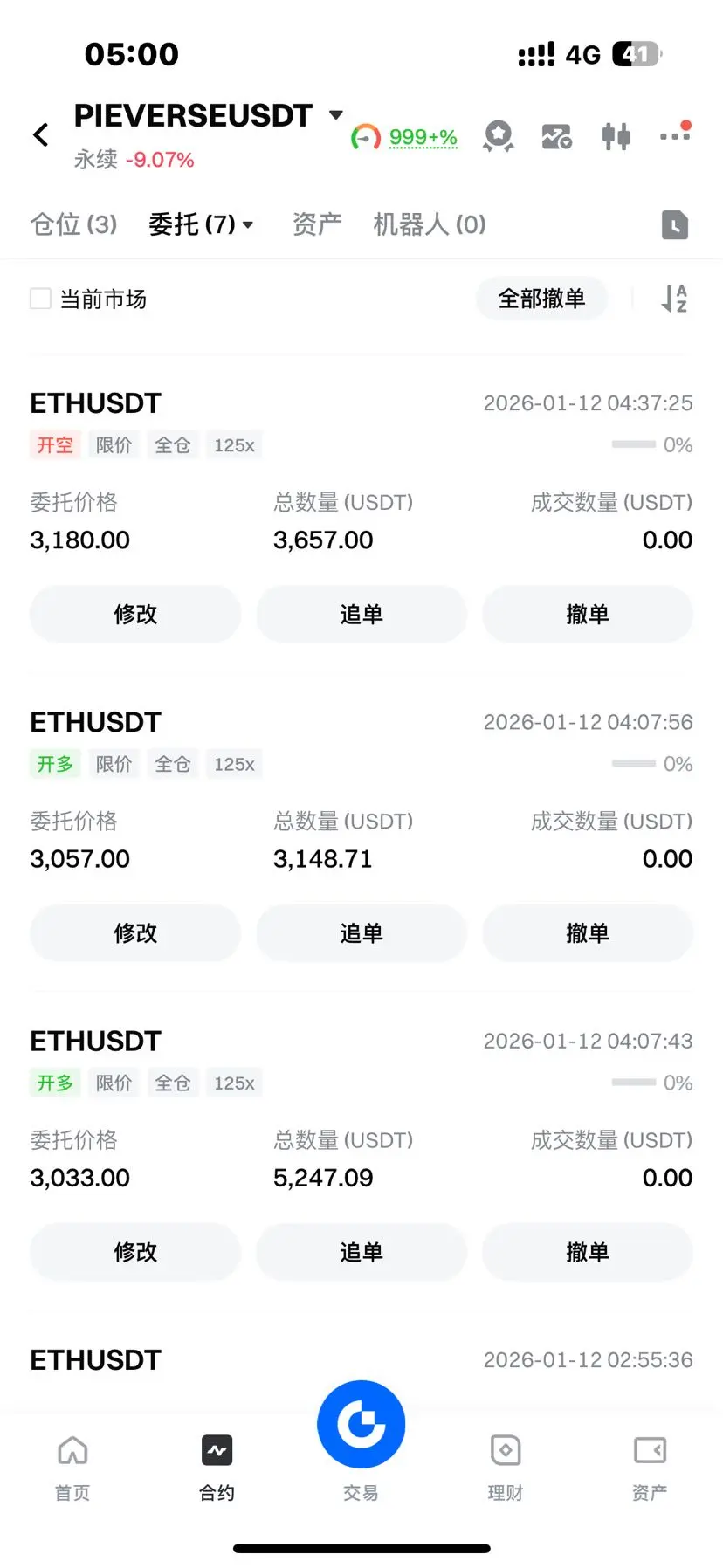
Task: Tap 全部撤单 to cancel all orders
Action: (x=541, y=299)
